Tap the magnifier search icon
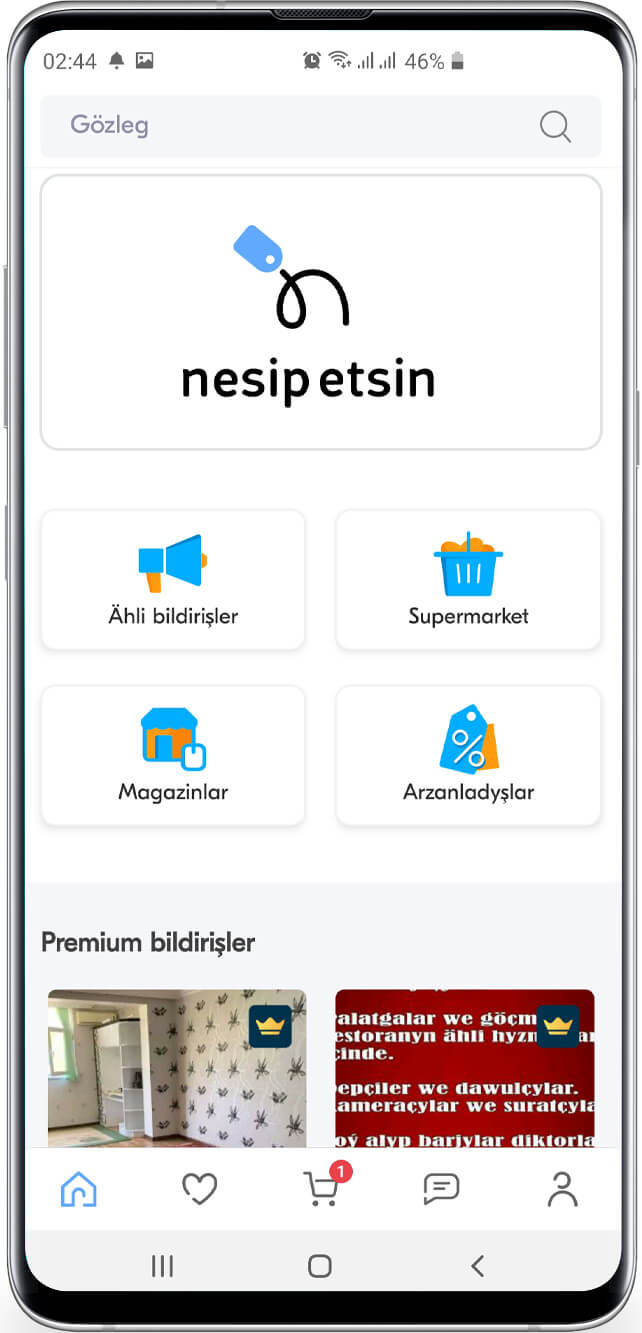 pos(555,127)
